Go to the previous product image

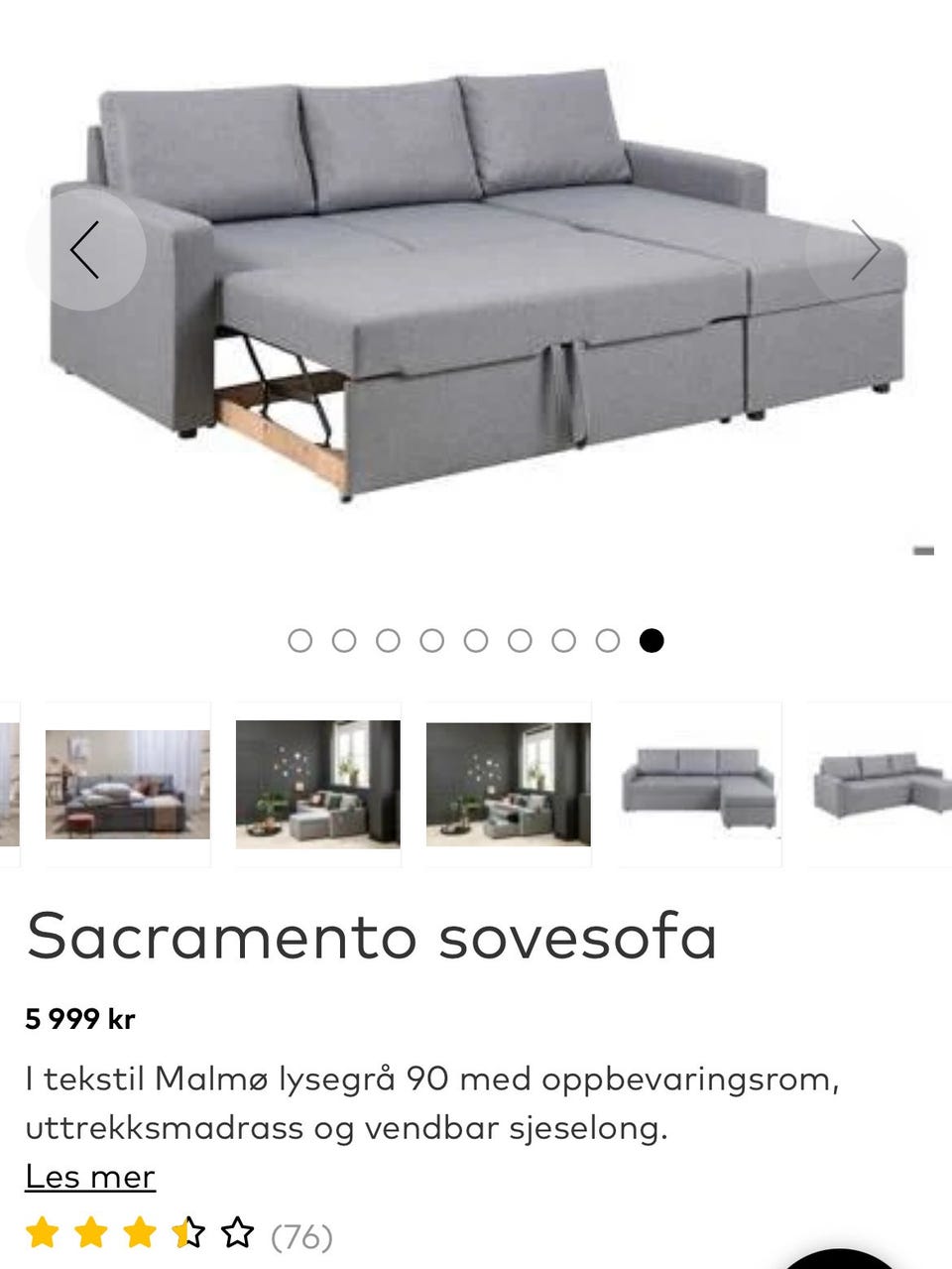[x=85, y=250]
